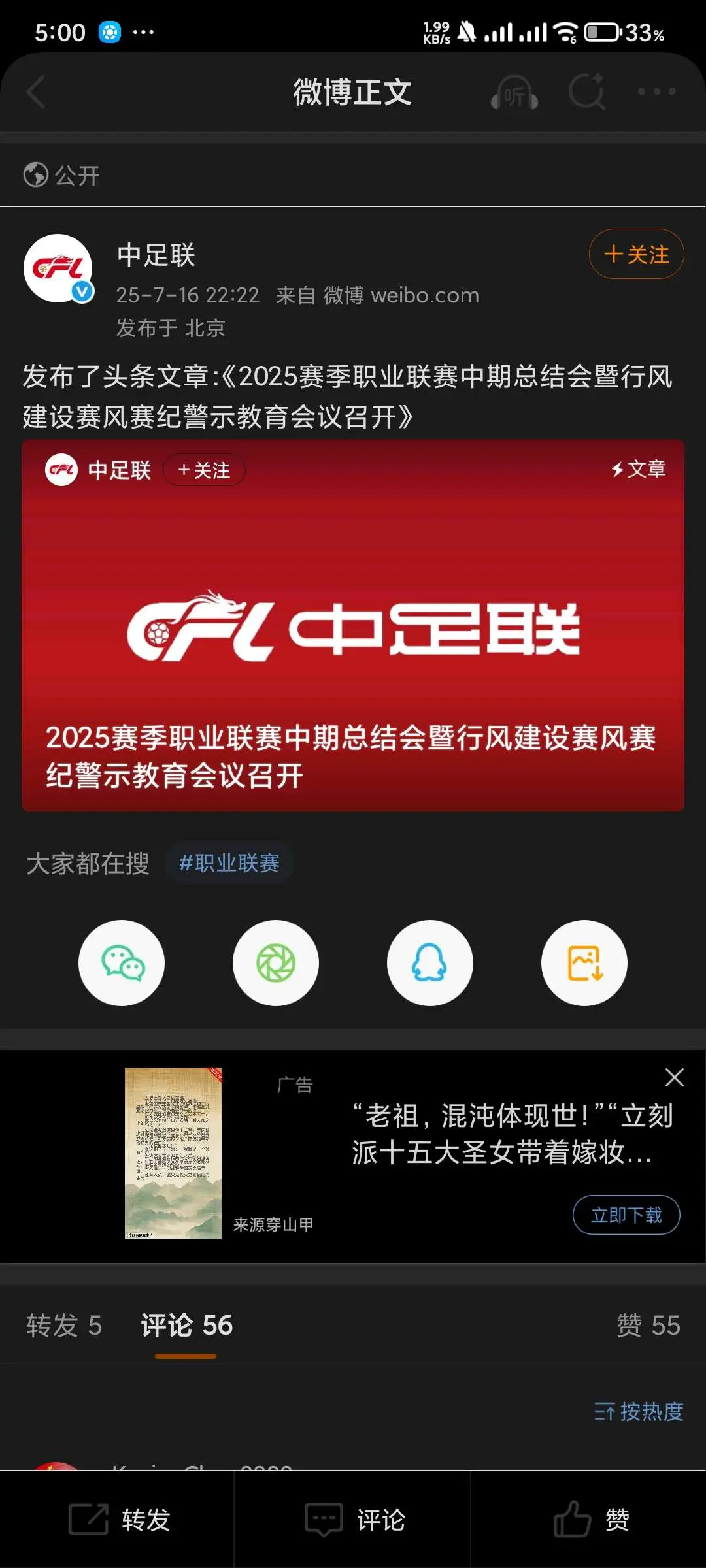Tap 评论 in the bottom bar
The height and width of the screenshot is (1568, 706).
[x=353, y=1520]
